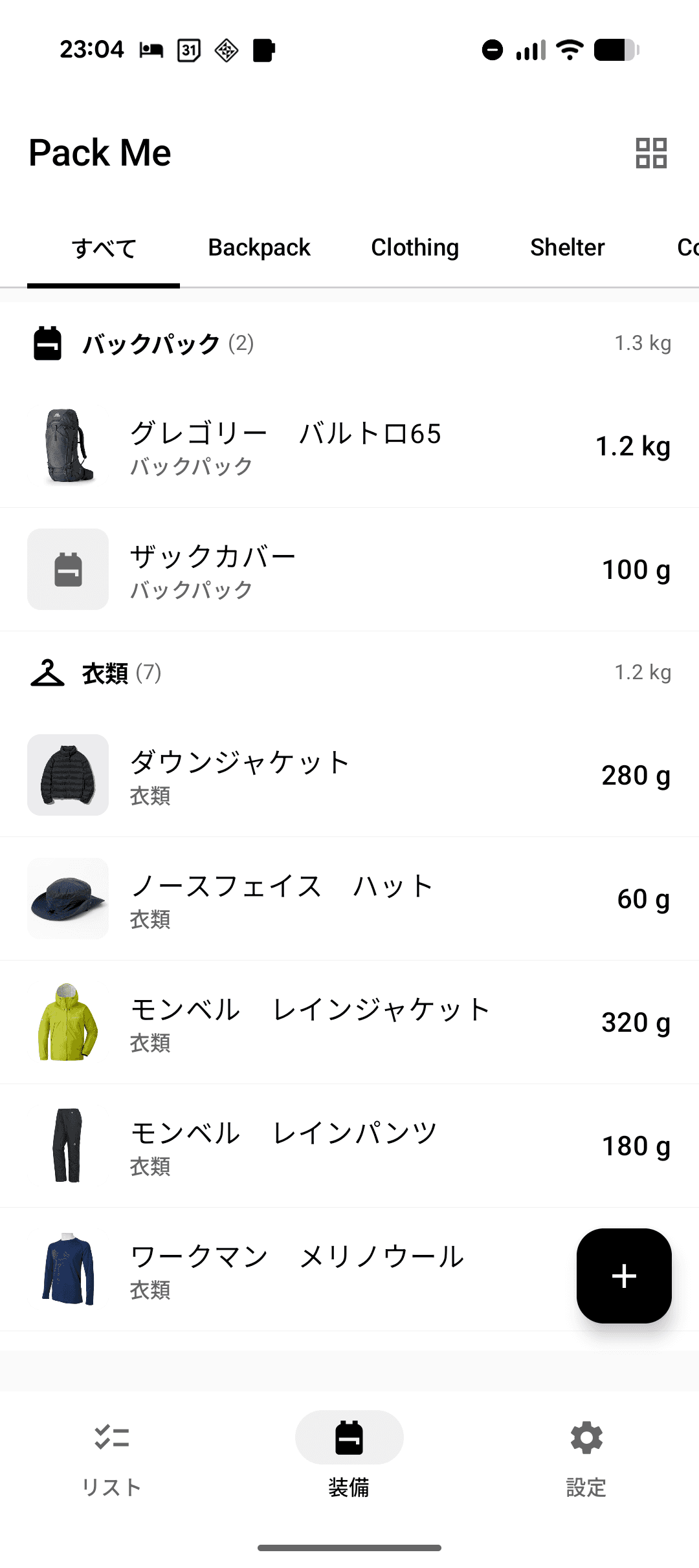This screenshot has width=699, height=1568.
Task: Click the placeholder backpack icon for ザックカバー
Action: pos(67,569)
